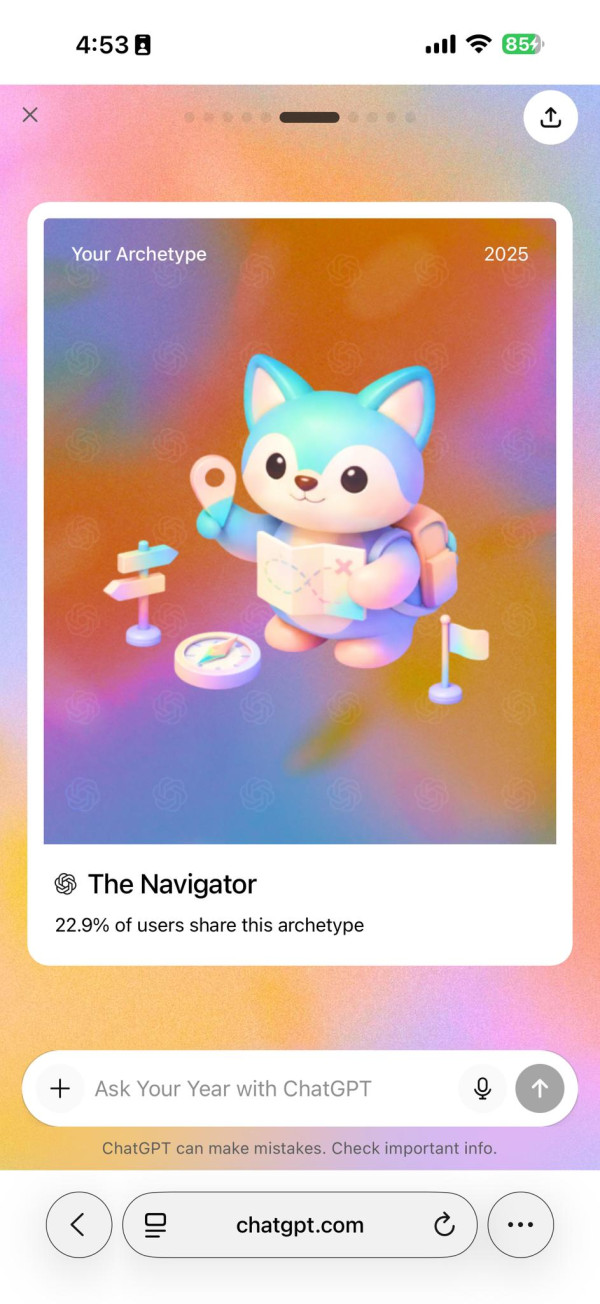Go back in the browser
Image resolution: width=600 pixels, height=1304 pixels.
pyautogui.click(x=78, y=1225)
